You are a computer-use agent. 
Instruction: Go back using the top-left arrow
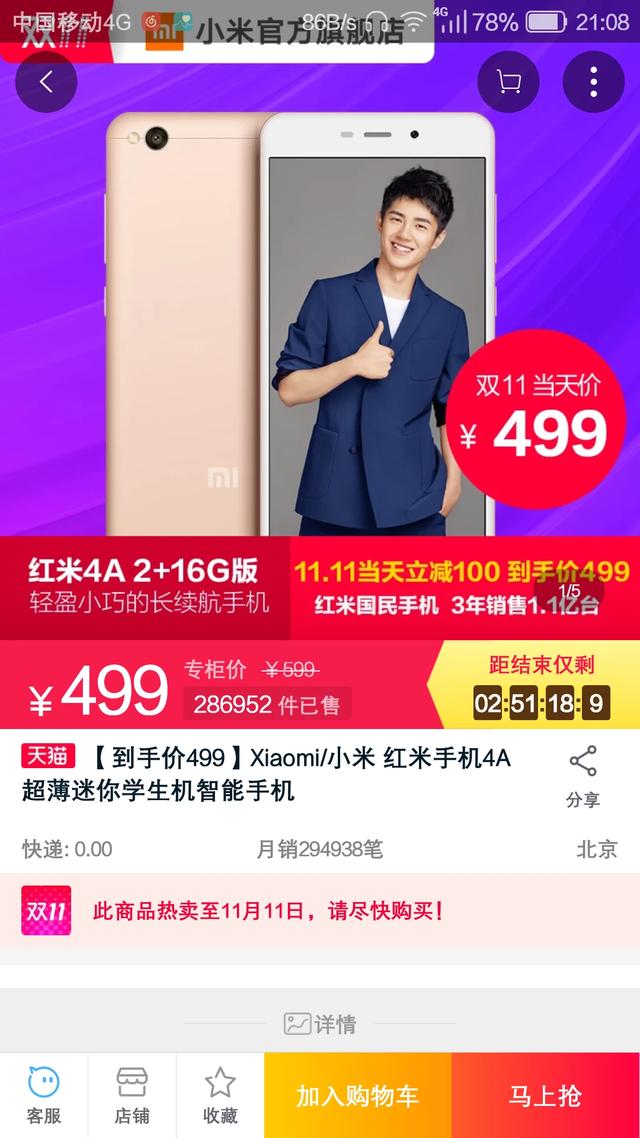(x=46, y=82)
